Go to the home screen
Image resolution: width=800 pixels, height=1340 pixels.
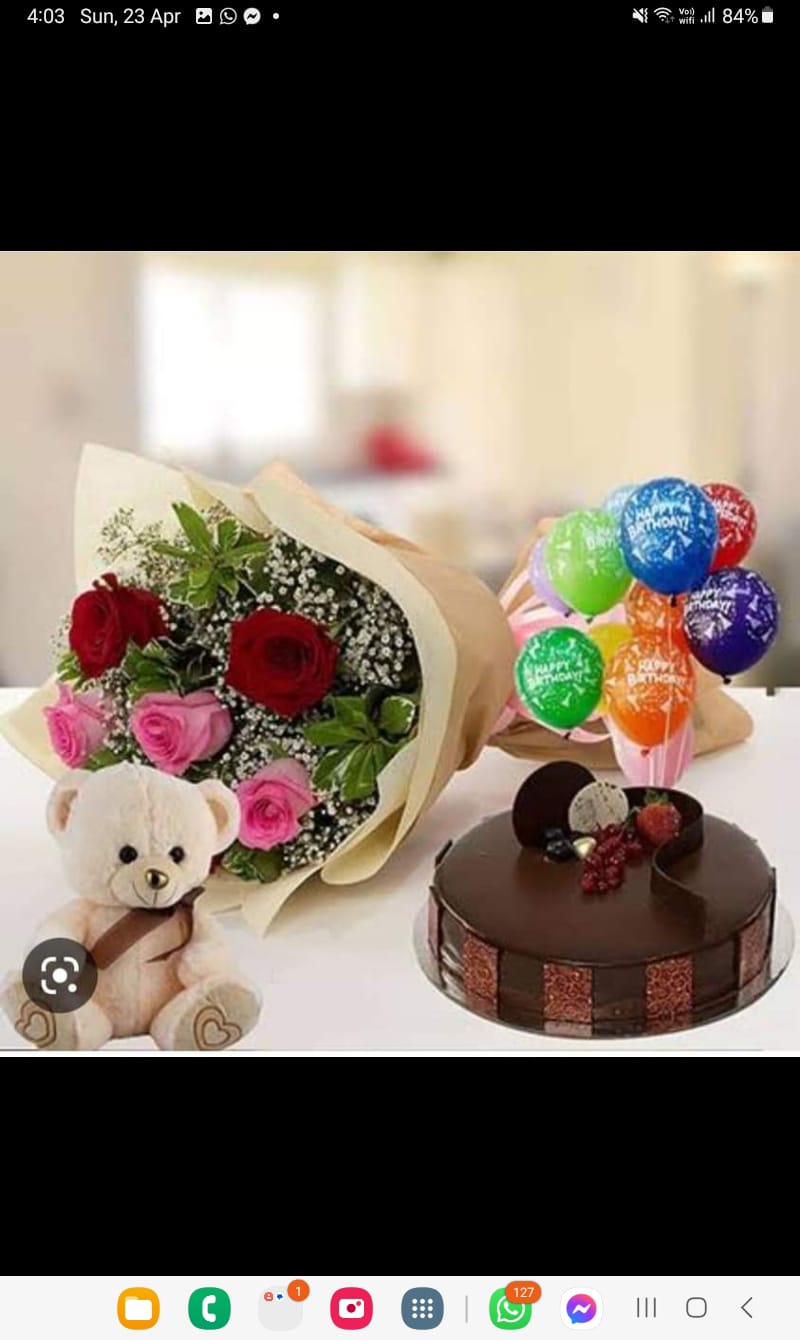tap(696, 1307)
